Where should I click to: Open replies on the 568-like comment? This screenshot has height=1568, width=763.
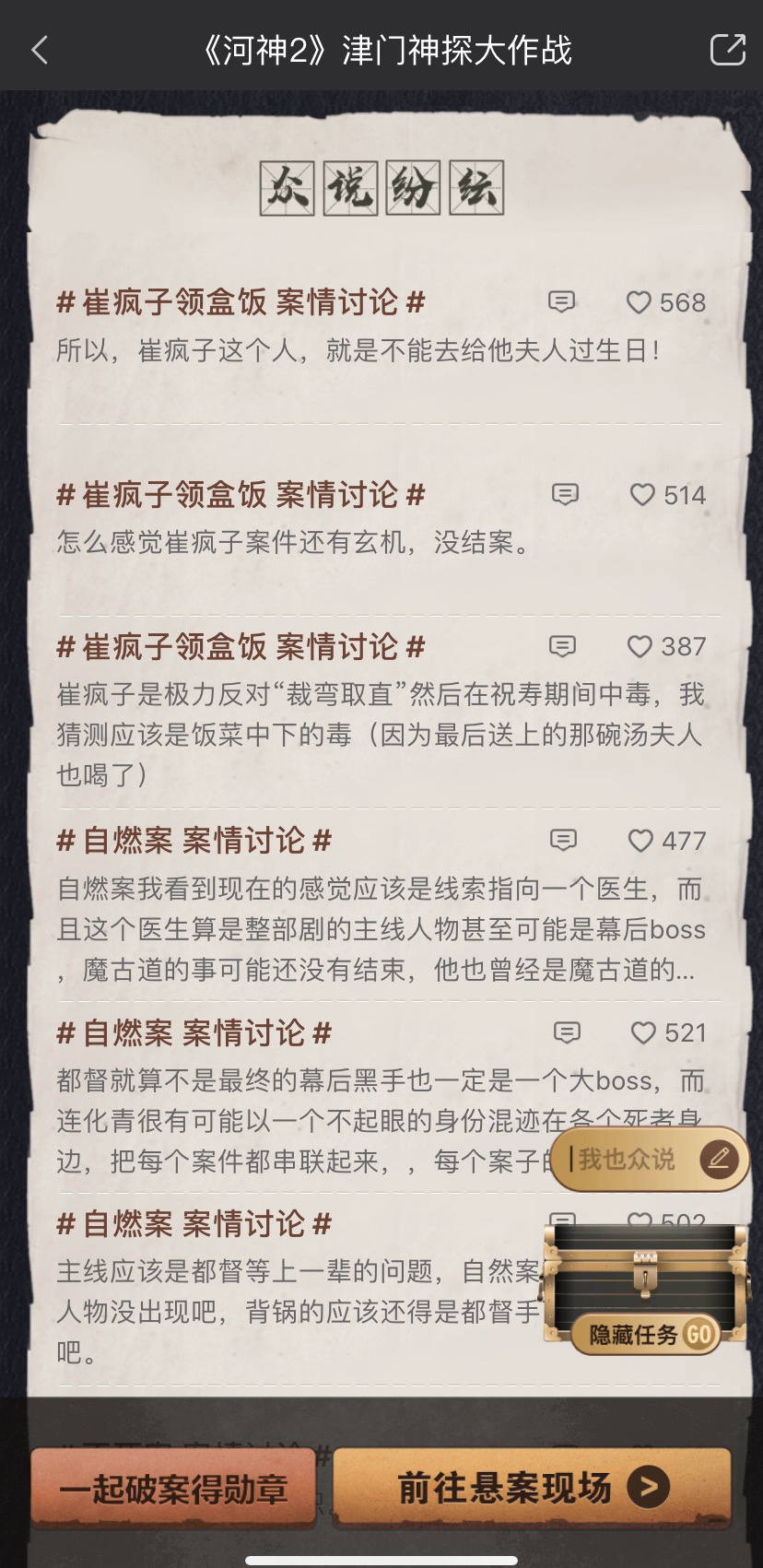click(561, 301)
